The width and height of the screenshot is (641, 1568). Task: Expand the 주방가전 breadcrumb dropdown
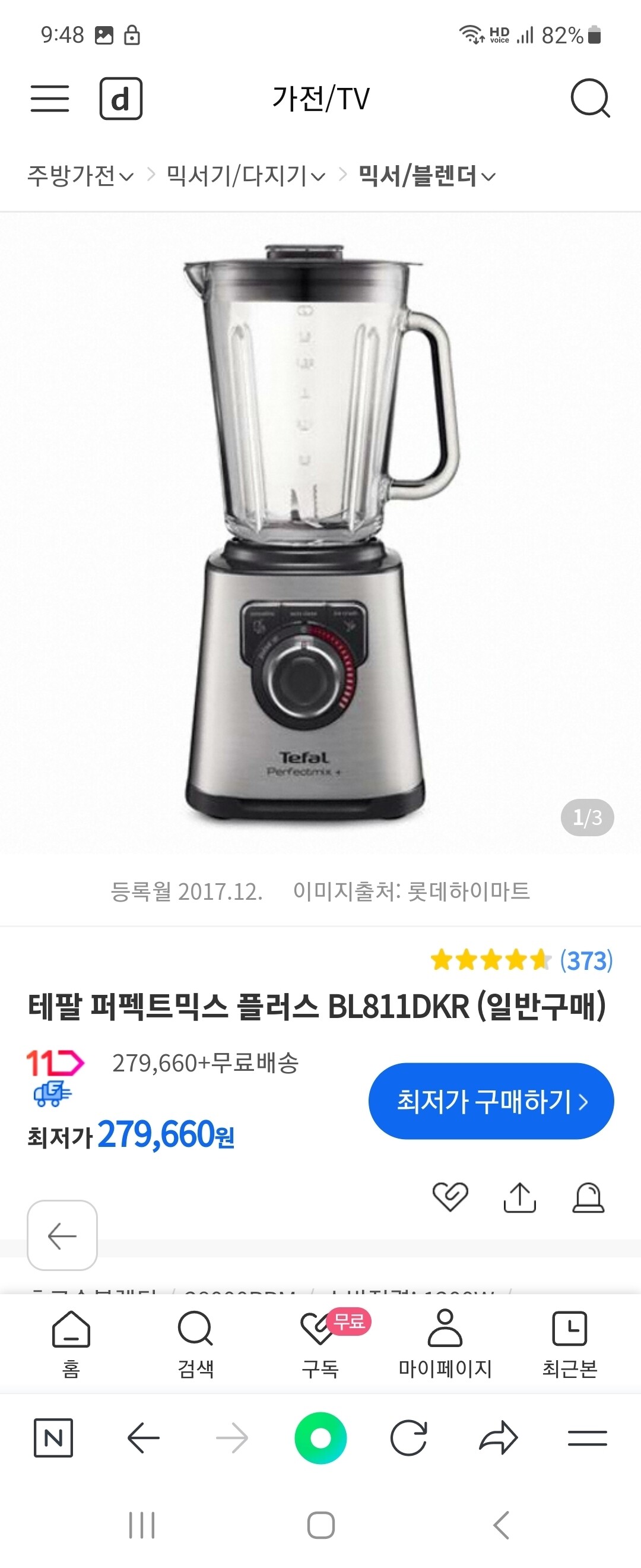point(80,175)
